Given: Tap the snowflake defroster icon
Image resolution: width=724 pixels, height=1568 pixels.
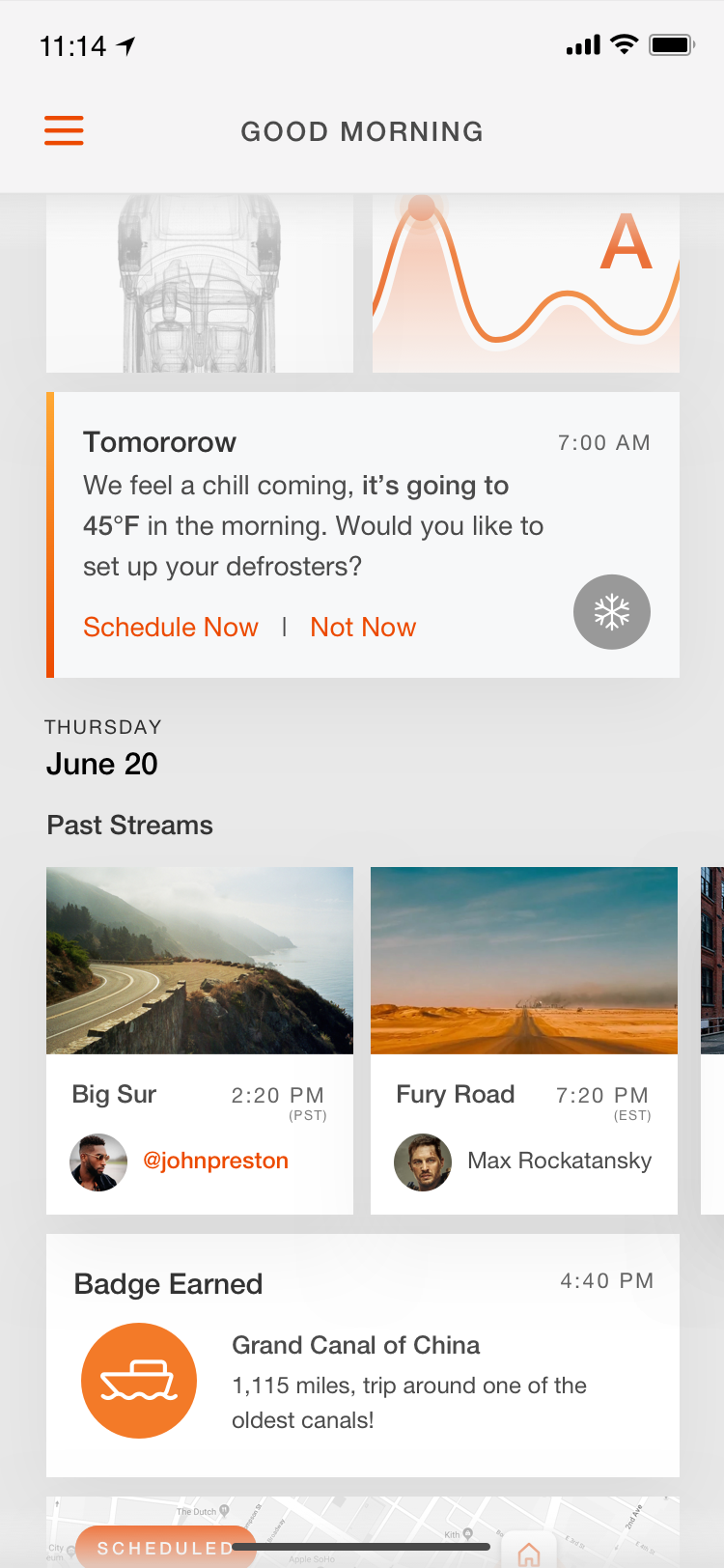Looking at the screenshot, I should pyautogui.click(x=611, y=612).
